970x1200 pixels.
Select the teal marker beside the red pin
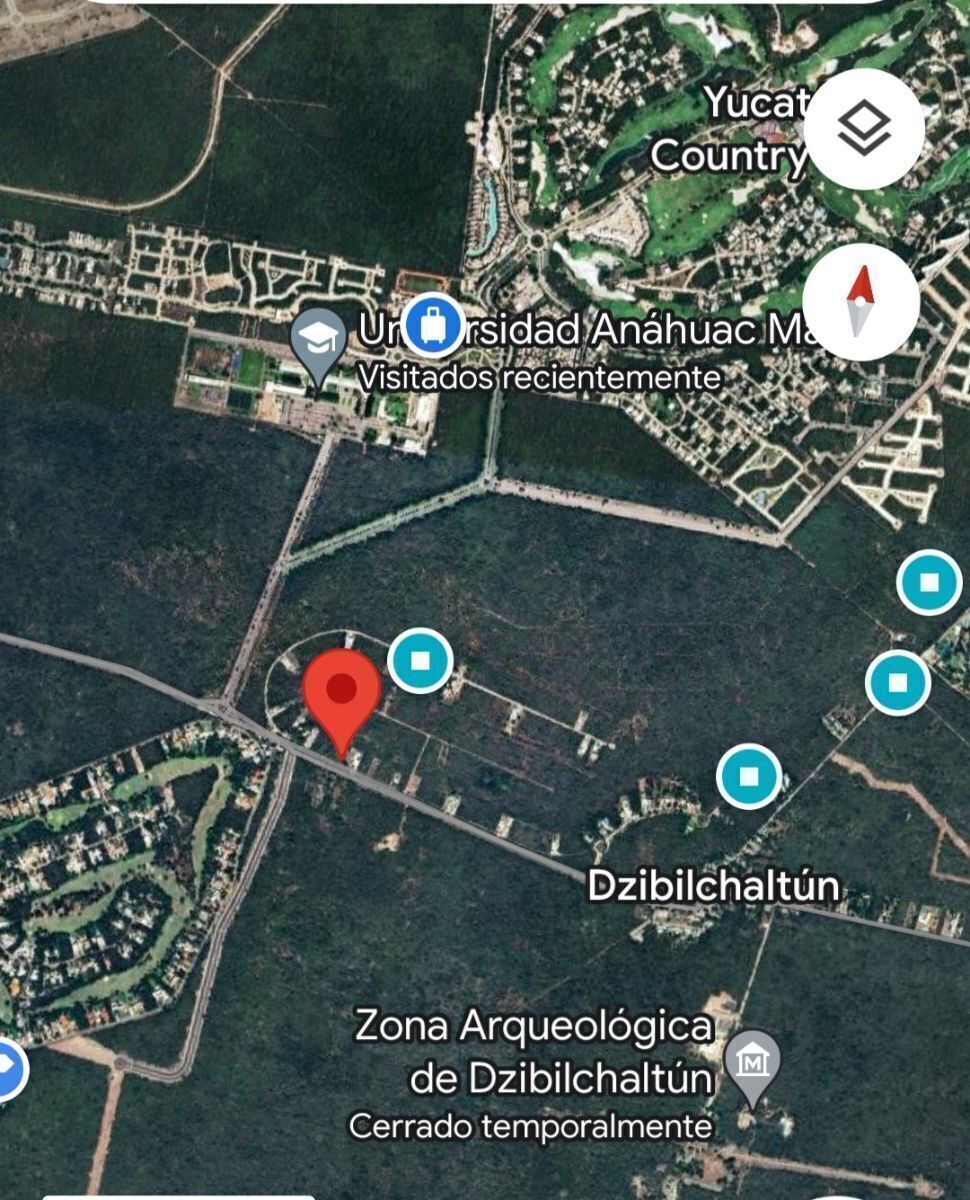coord(420,660)
